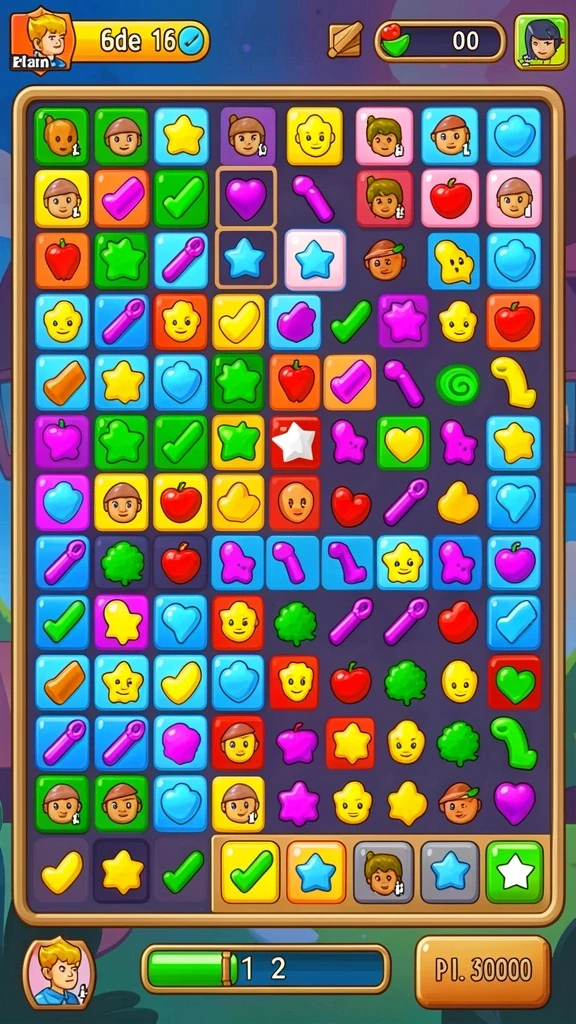Choose the gray booster tile with the face
Screen dimensions: 576x1024
tap(383, 872)
